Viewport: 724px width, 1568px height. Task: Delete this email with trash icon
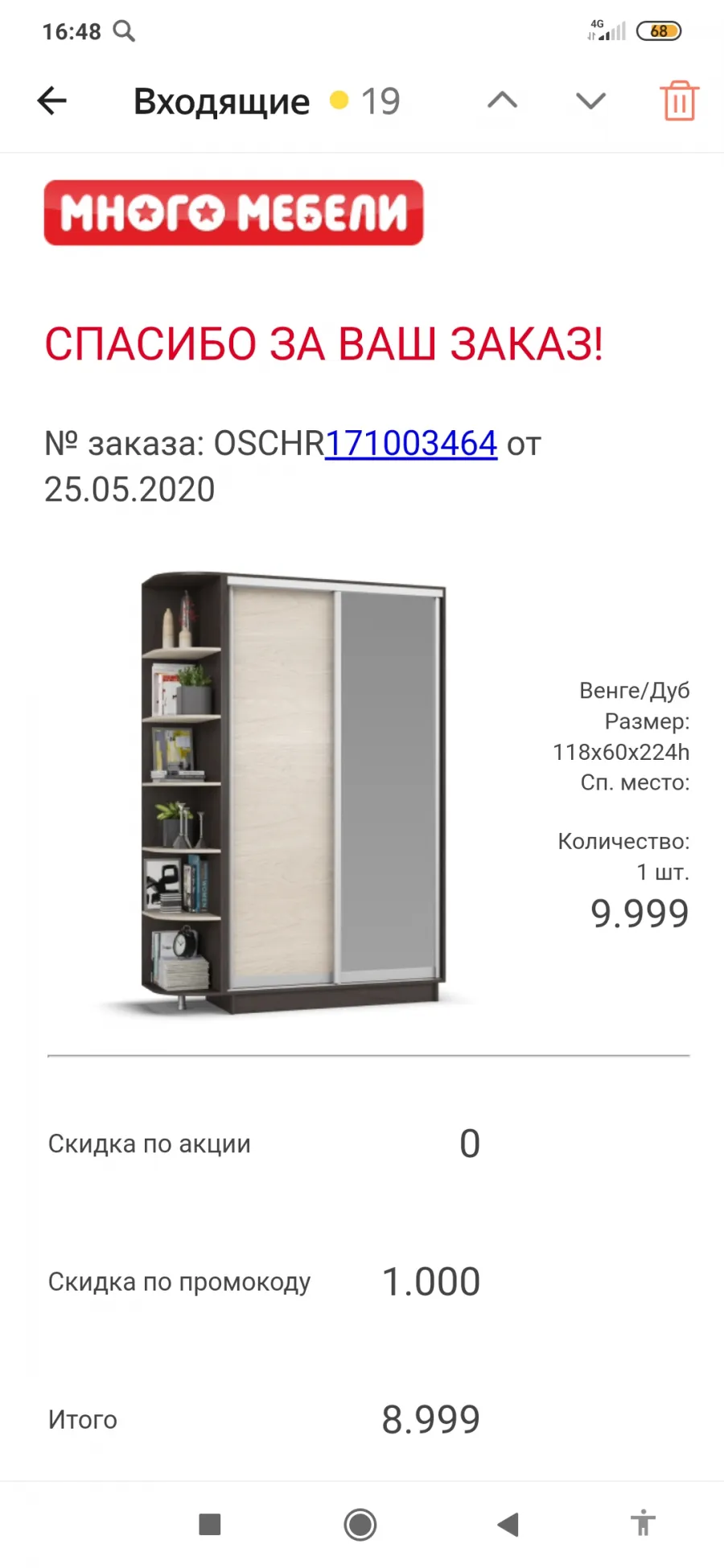(x=680, y=101)
